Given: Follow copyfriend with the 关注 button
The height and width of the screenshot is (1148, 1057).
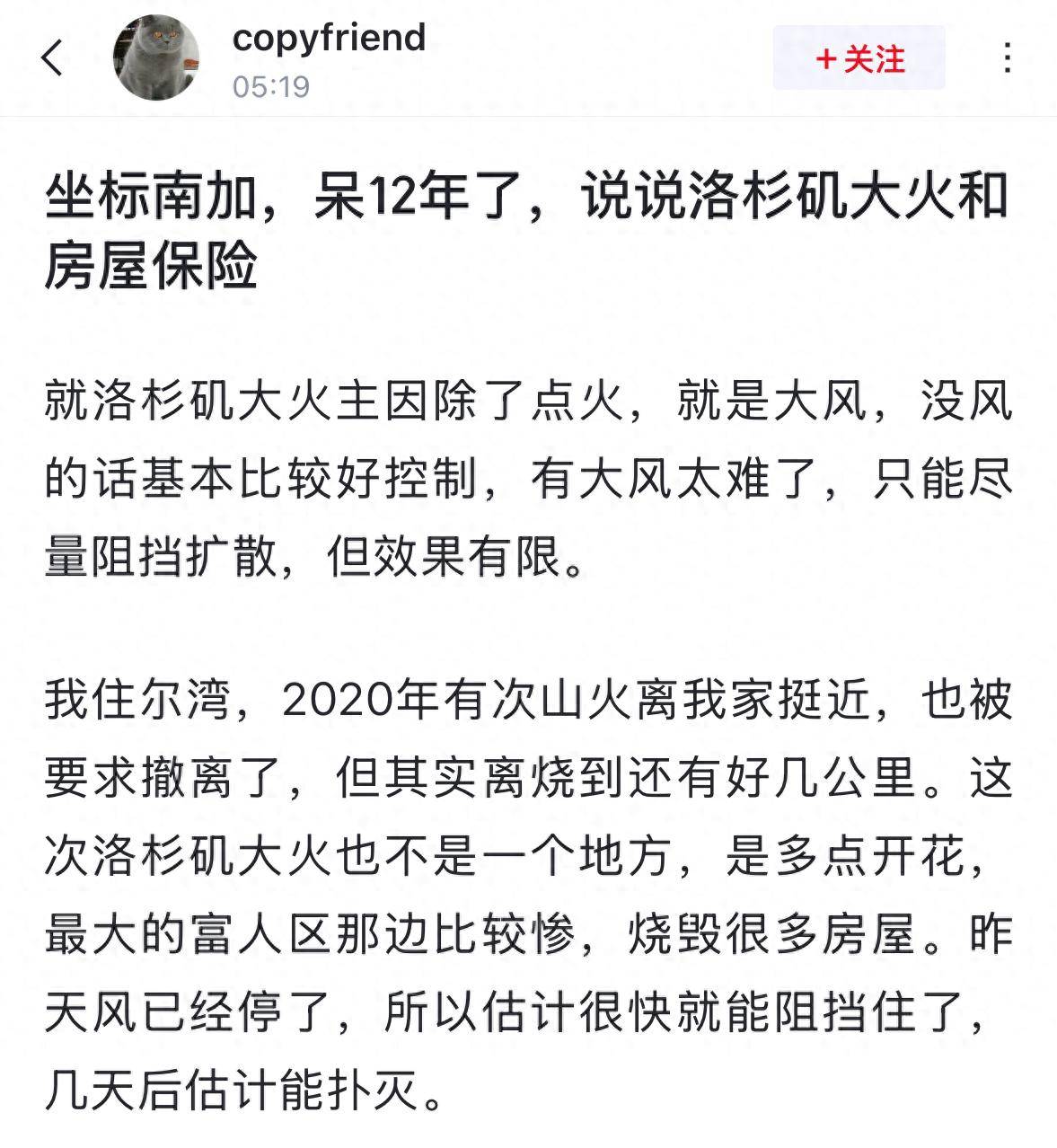Looking at the screenshot, I should [x=859, y=59].
